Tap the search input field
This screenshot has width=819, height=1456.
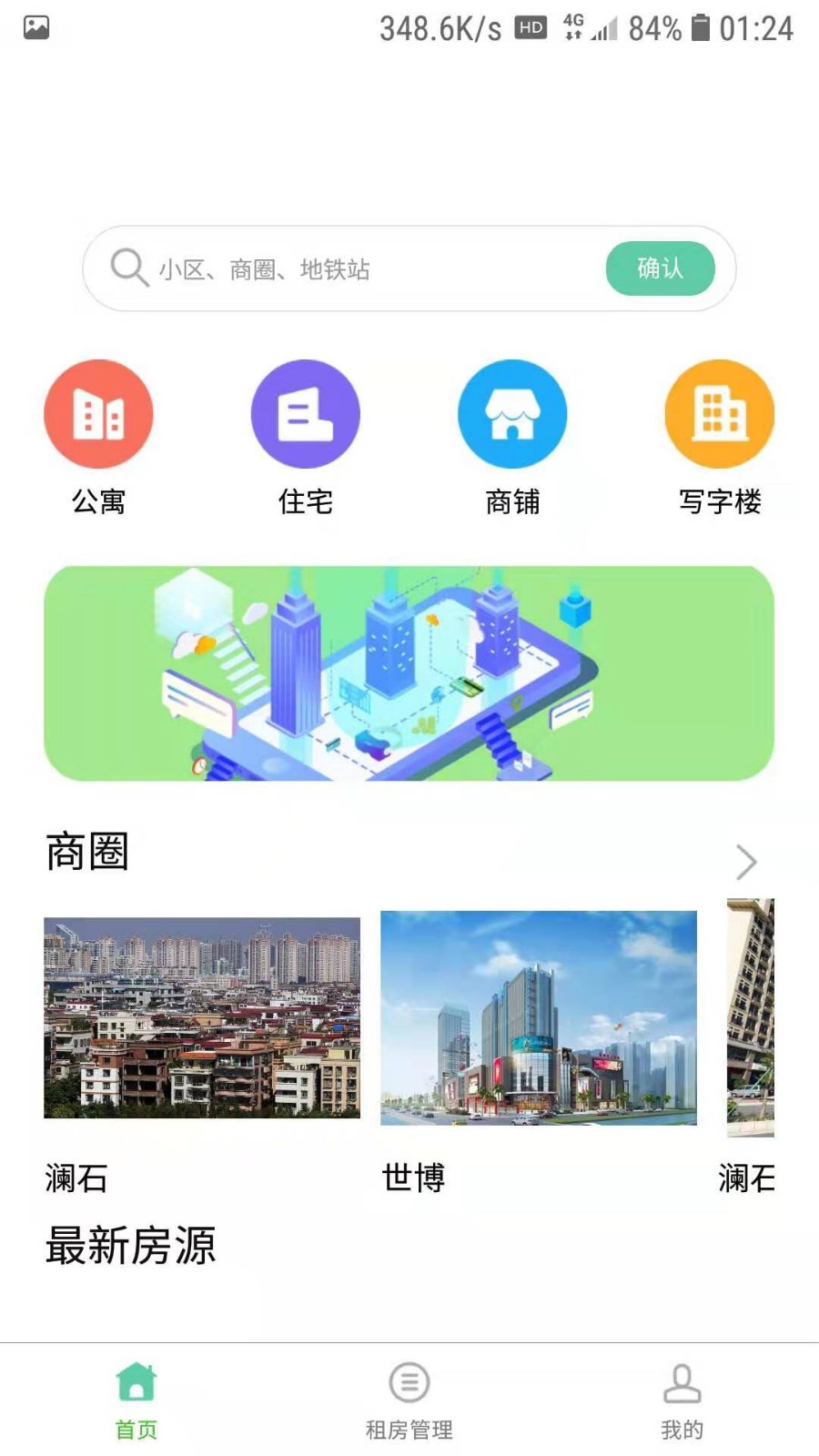pos(346,268)
